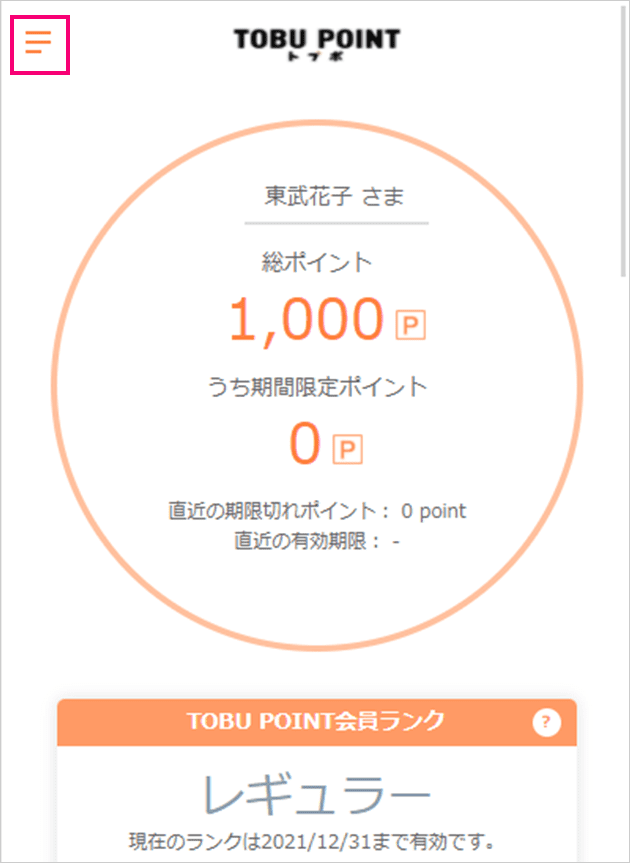Open the hamburger menu
This screenshot has height=863, width=630.
pyautogui.click(x=39, y=43)
